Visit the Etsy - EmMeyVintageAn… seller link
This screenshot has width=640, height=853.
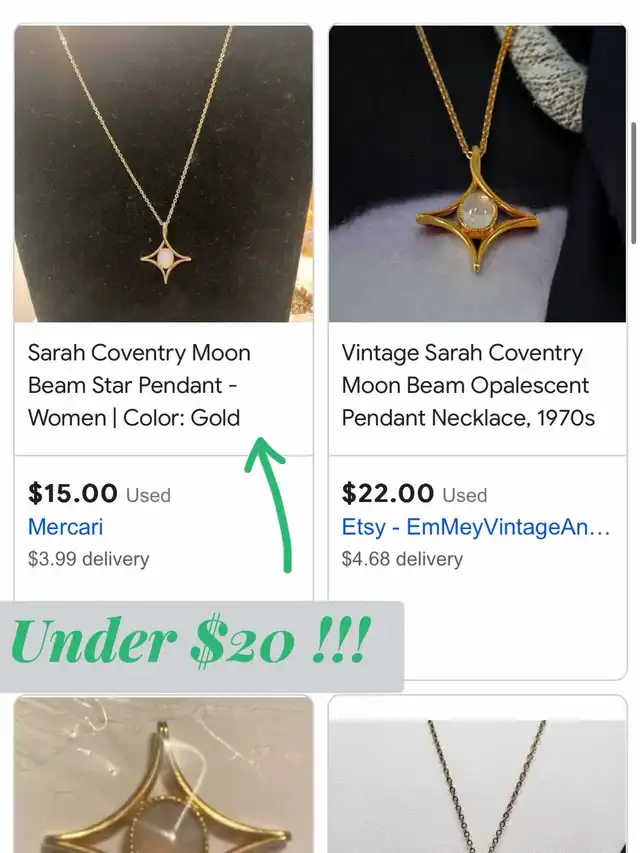coord(476,527)
